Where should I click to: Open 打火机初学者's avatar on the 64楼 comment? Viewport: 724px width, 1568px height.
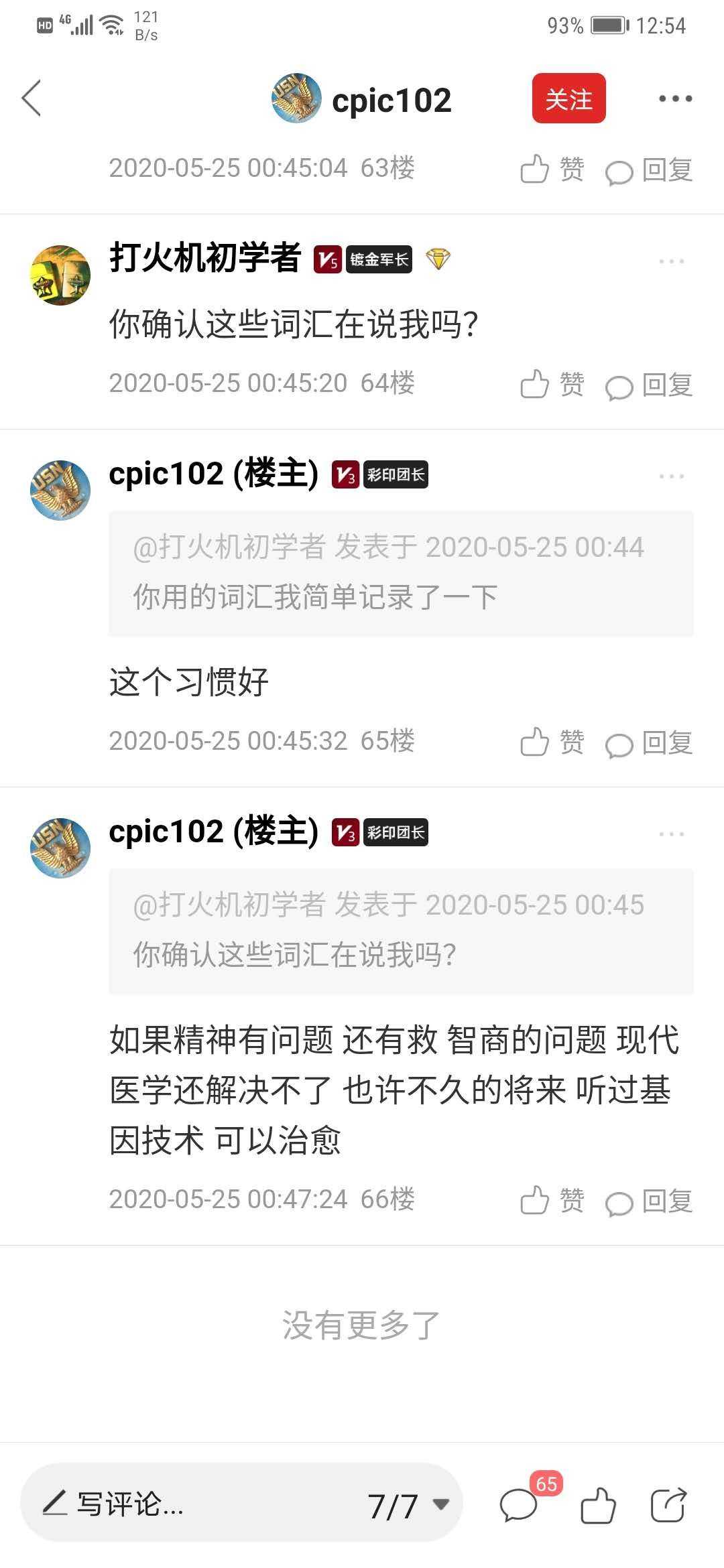click(x=60, y=275)
